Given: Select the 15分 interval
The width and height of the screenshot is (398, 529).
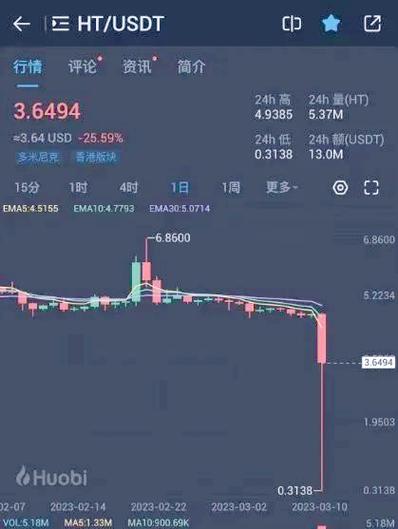Looking at the screenshot, I should tap(27, 187).
